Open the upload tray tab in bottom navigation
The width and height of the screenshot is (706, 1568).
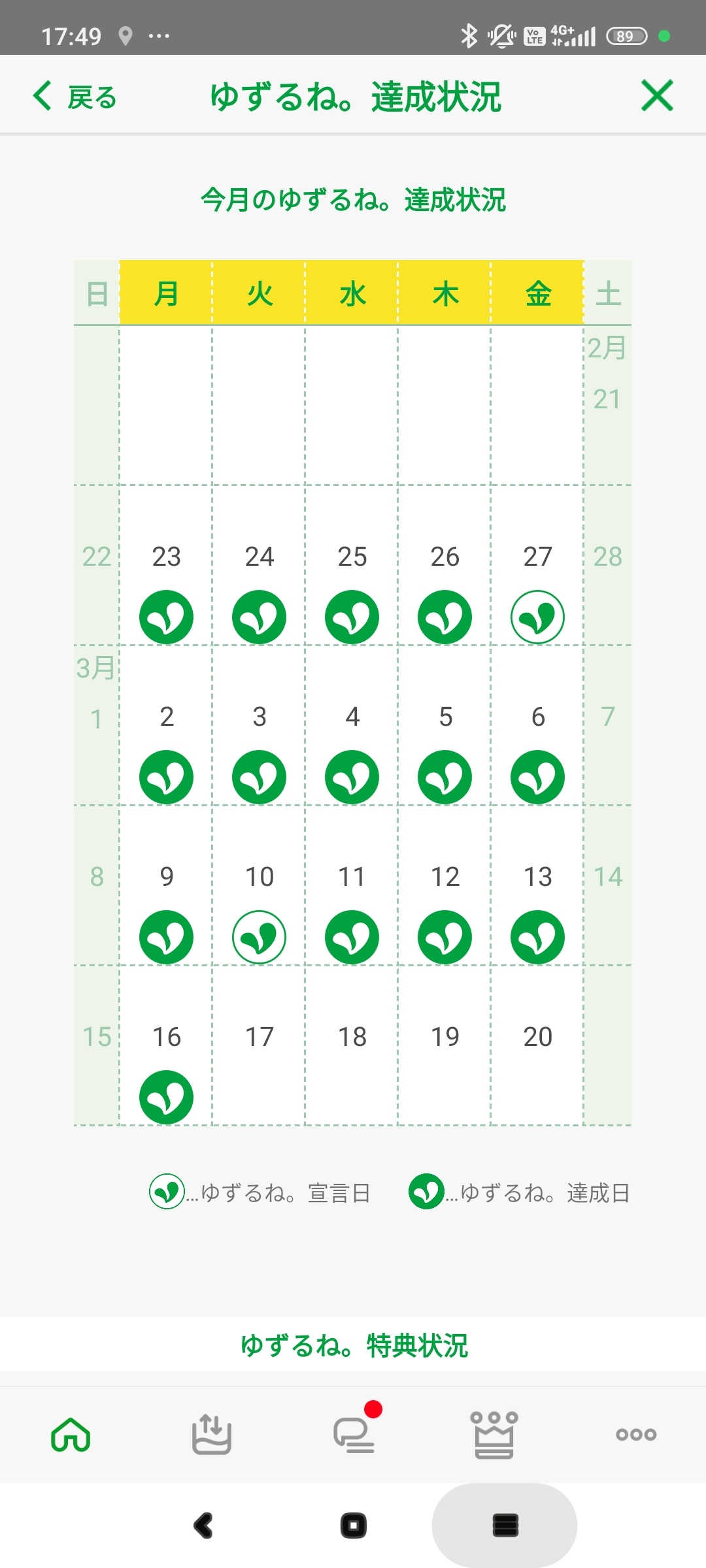pyautogui.click(x=212, y=1435)
